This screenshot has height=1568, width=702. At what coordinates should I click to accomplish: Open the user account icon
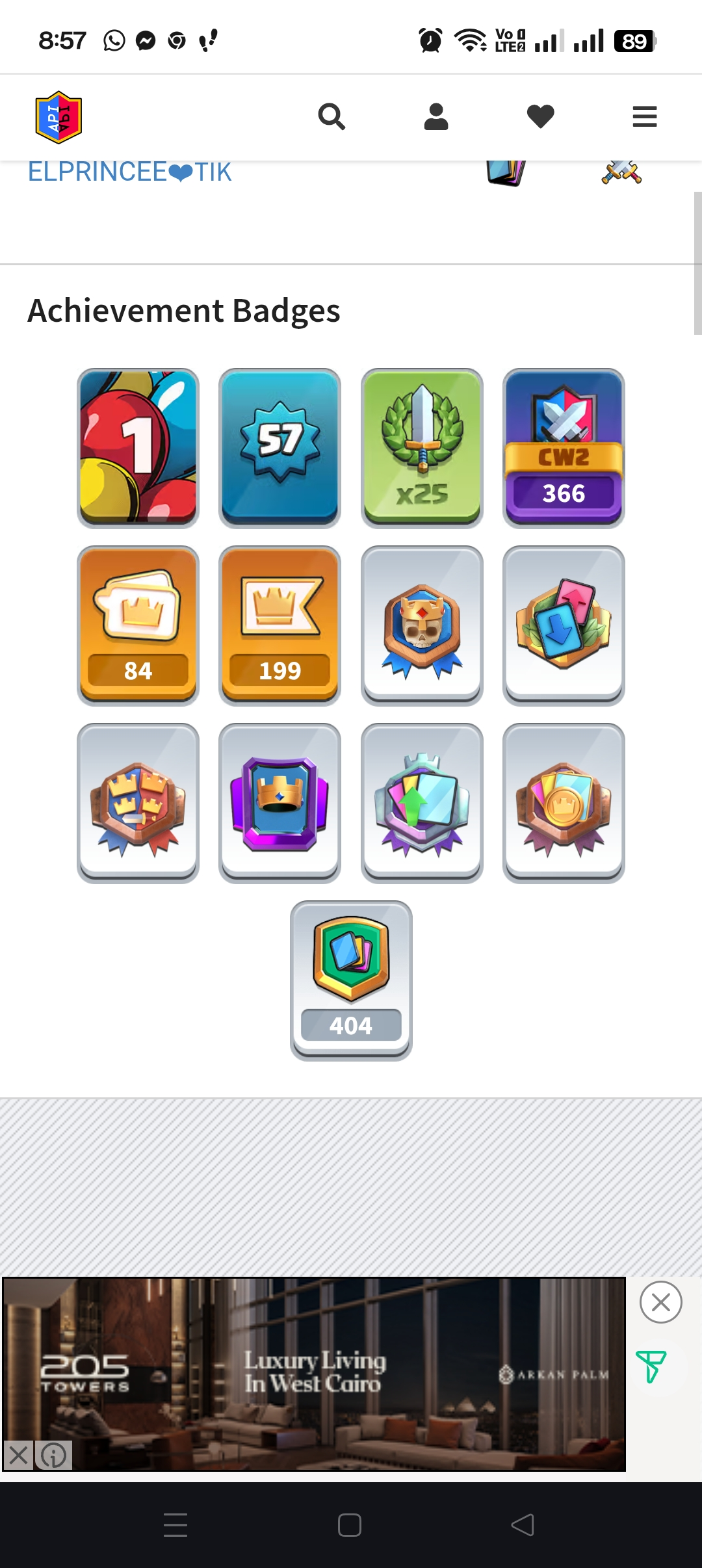click(435, 117)
